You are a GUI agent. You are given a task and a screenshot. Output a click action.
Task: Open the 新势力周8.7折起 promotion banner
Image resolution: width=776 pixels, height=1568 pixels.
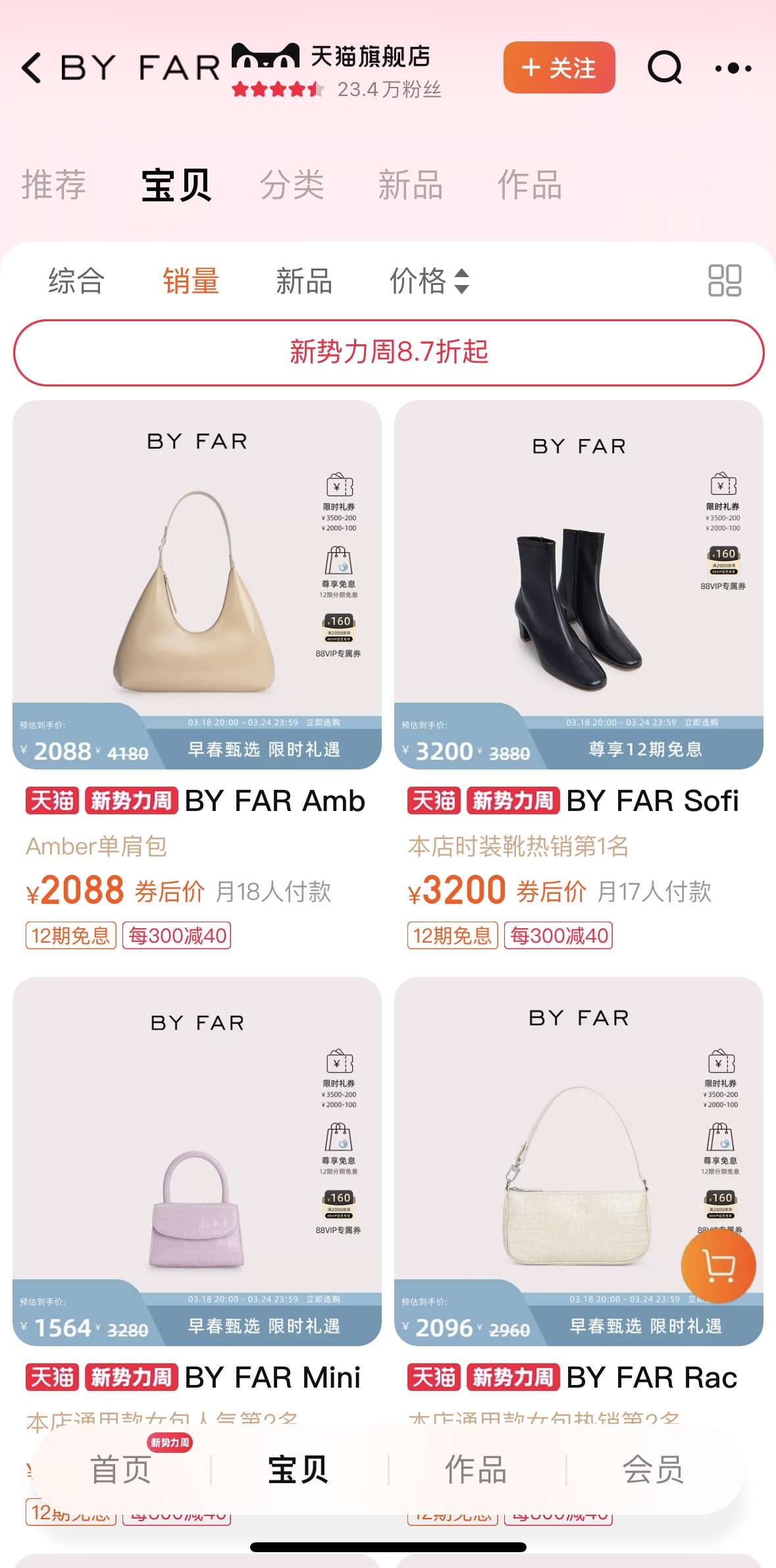pyautogui.click(x=388, y=352)
